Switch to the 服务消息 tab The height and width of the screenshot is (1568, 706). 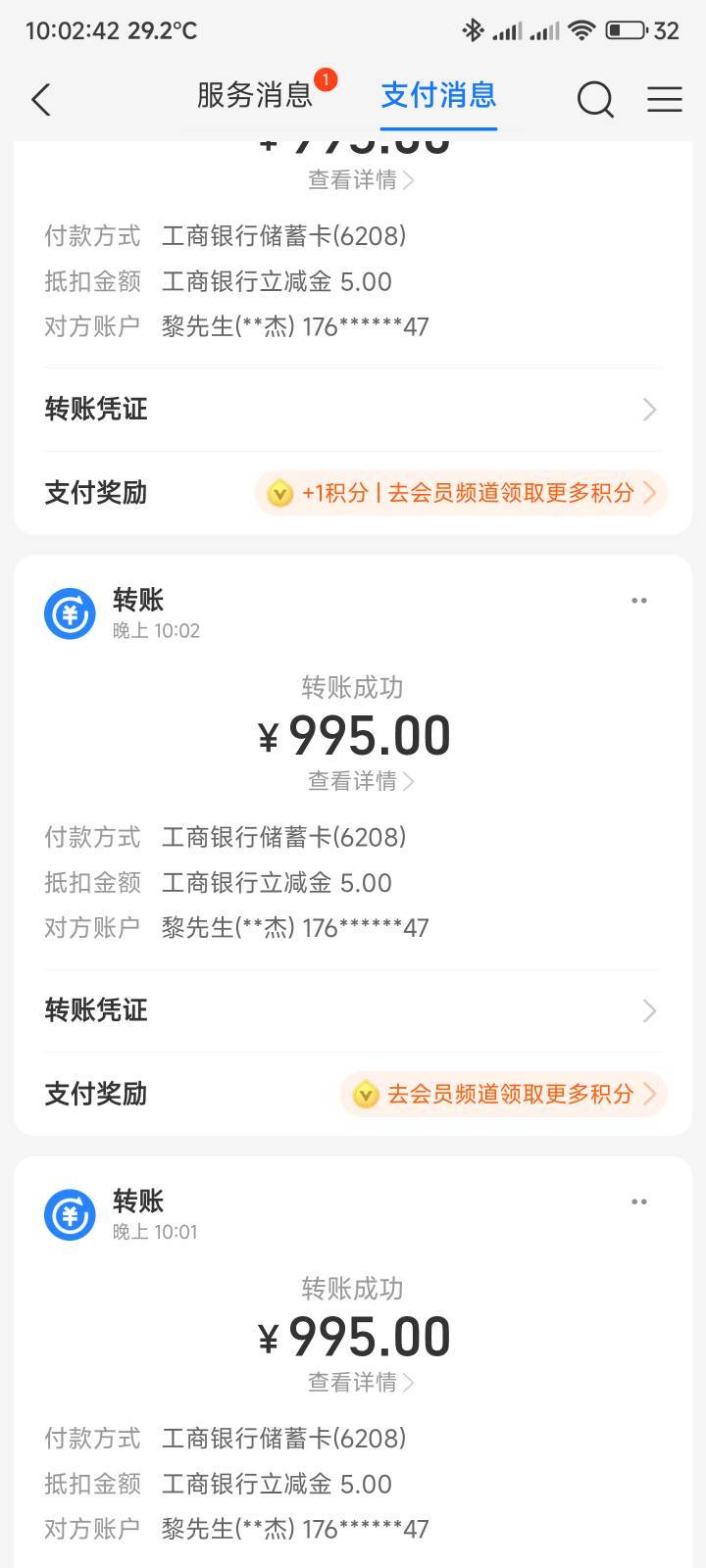[255, 95]
